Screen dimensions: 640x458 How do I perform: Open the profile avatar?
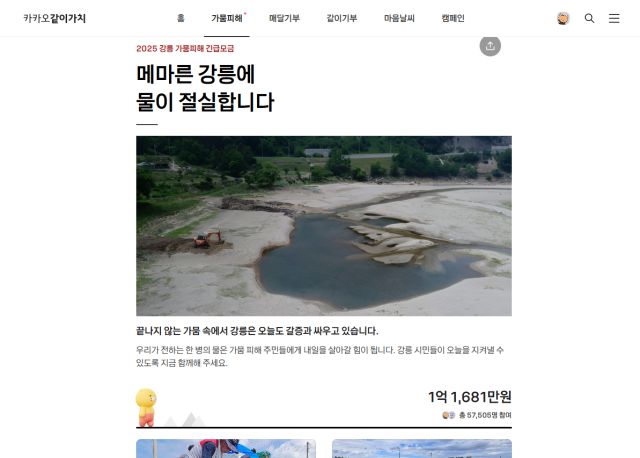[x=563, y=18]
